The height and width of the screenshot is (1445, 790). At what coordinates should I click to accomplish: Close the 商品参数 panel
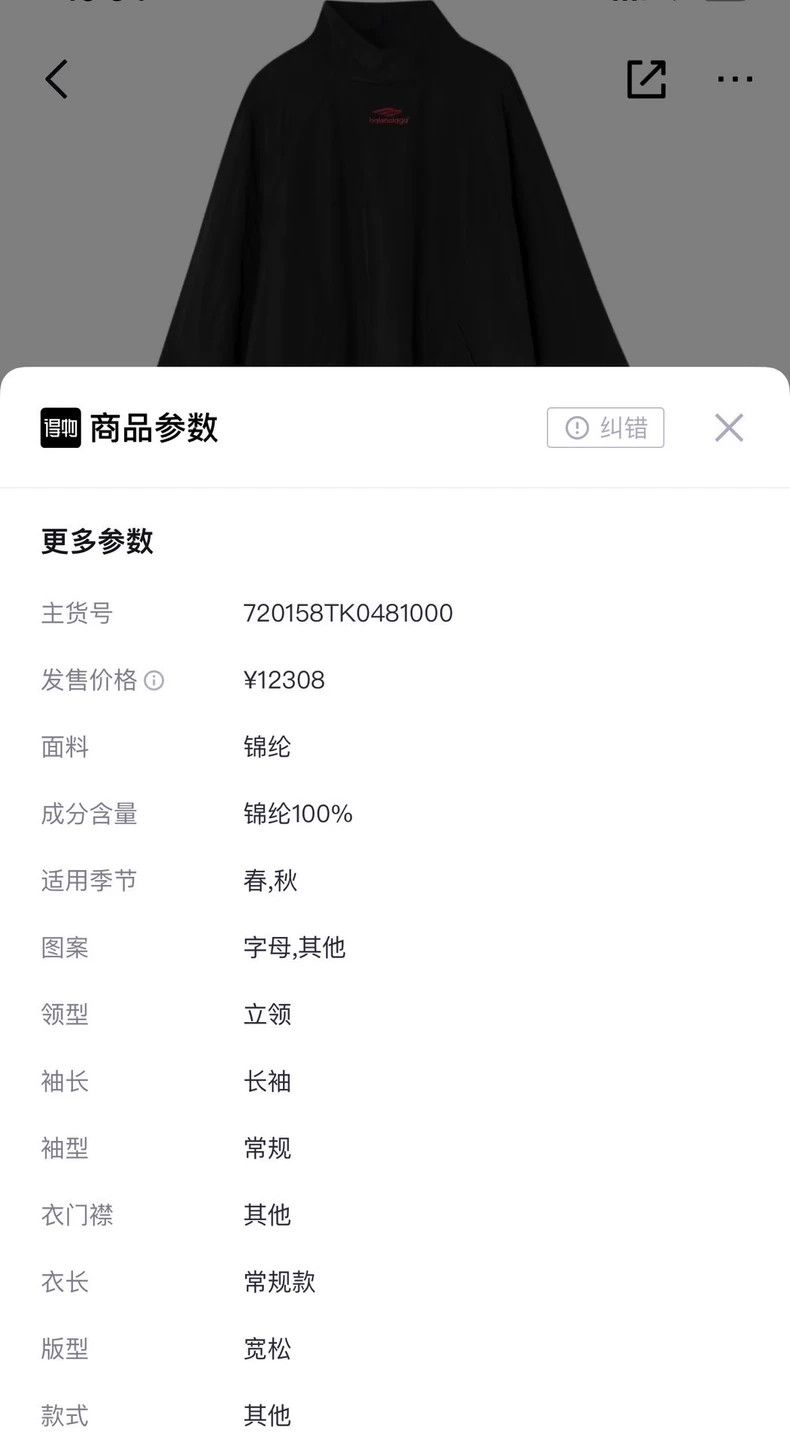click(729, 428)
